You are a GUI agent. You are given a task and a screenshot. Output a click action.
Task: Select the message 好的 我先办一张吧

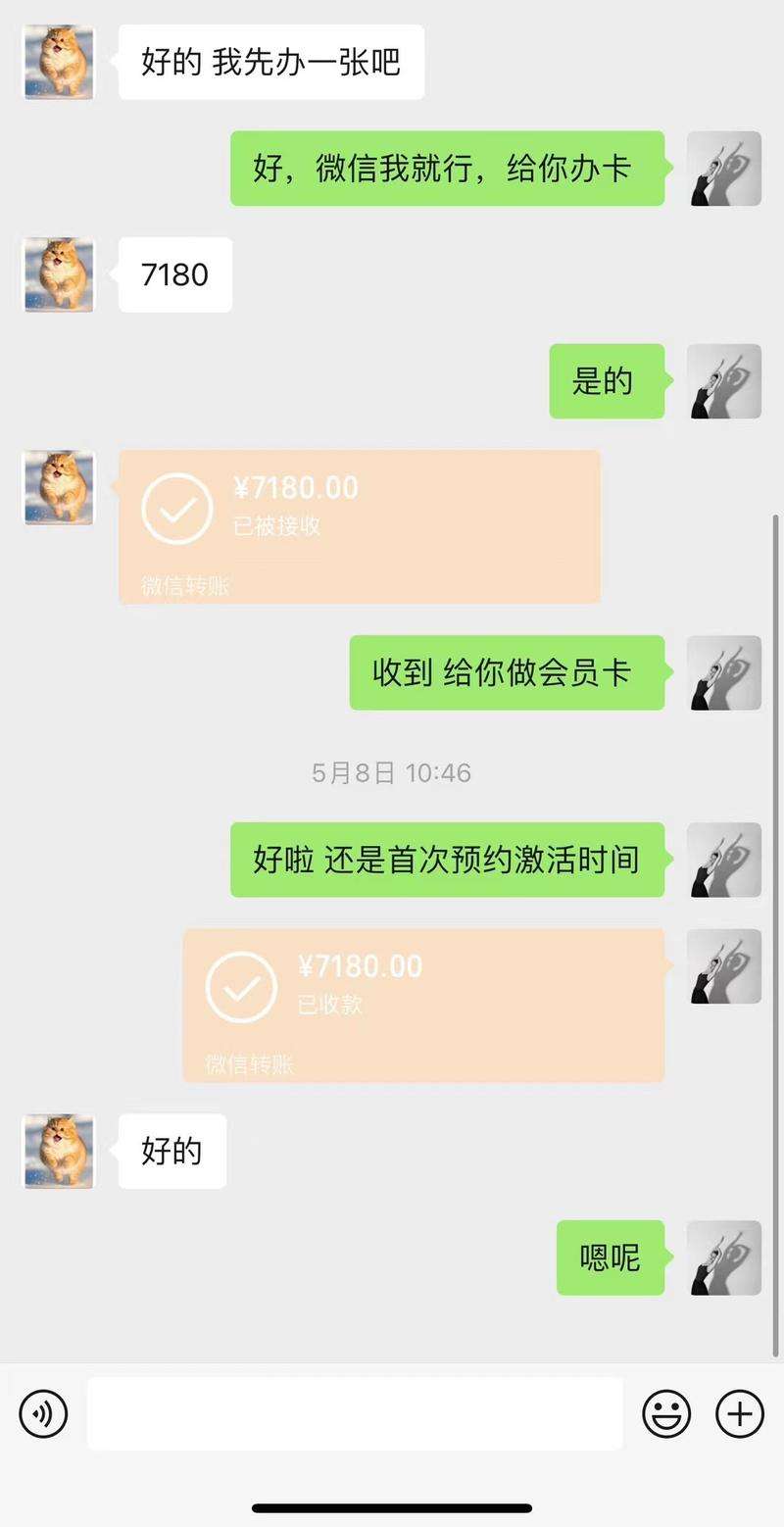pyautogui.click(x=269, y=61)
